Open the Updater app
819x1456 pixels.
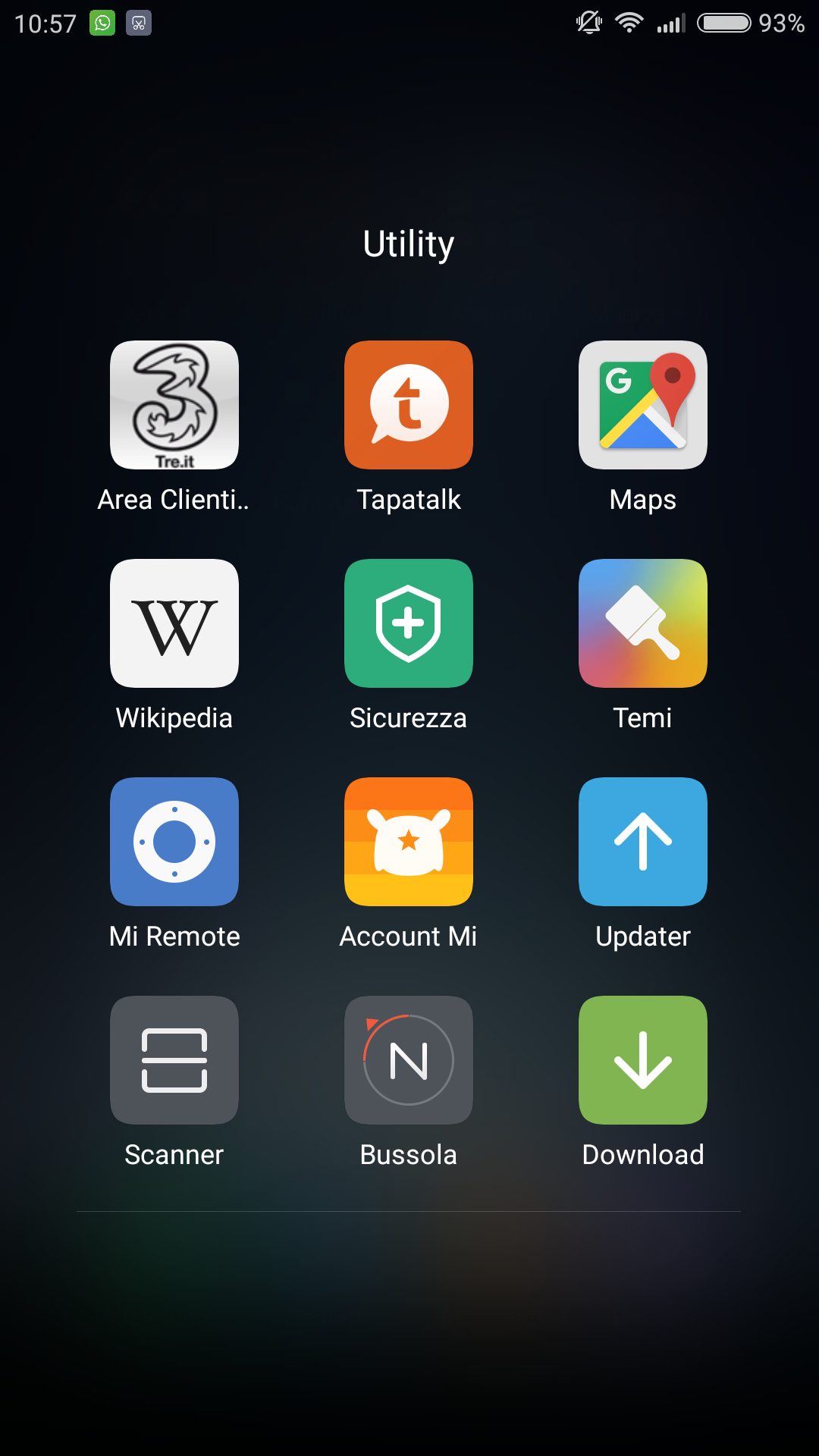tap(643, 842)
